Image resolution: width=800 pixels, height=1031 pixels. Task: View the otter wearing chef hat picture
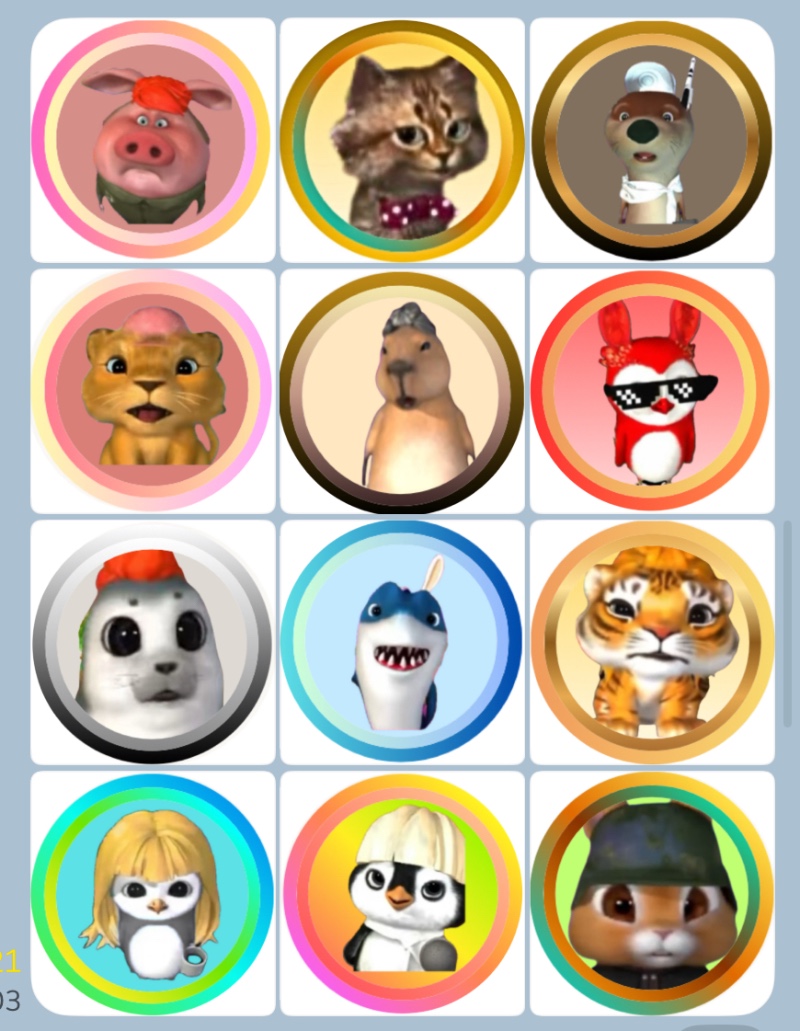[652, 140]
